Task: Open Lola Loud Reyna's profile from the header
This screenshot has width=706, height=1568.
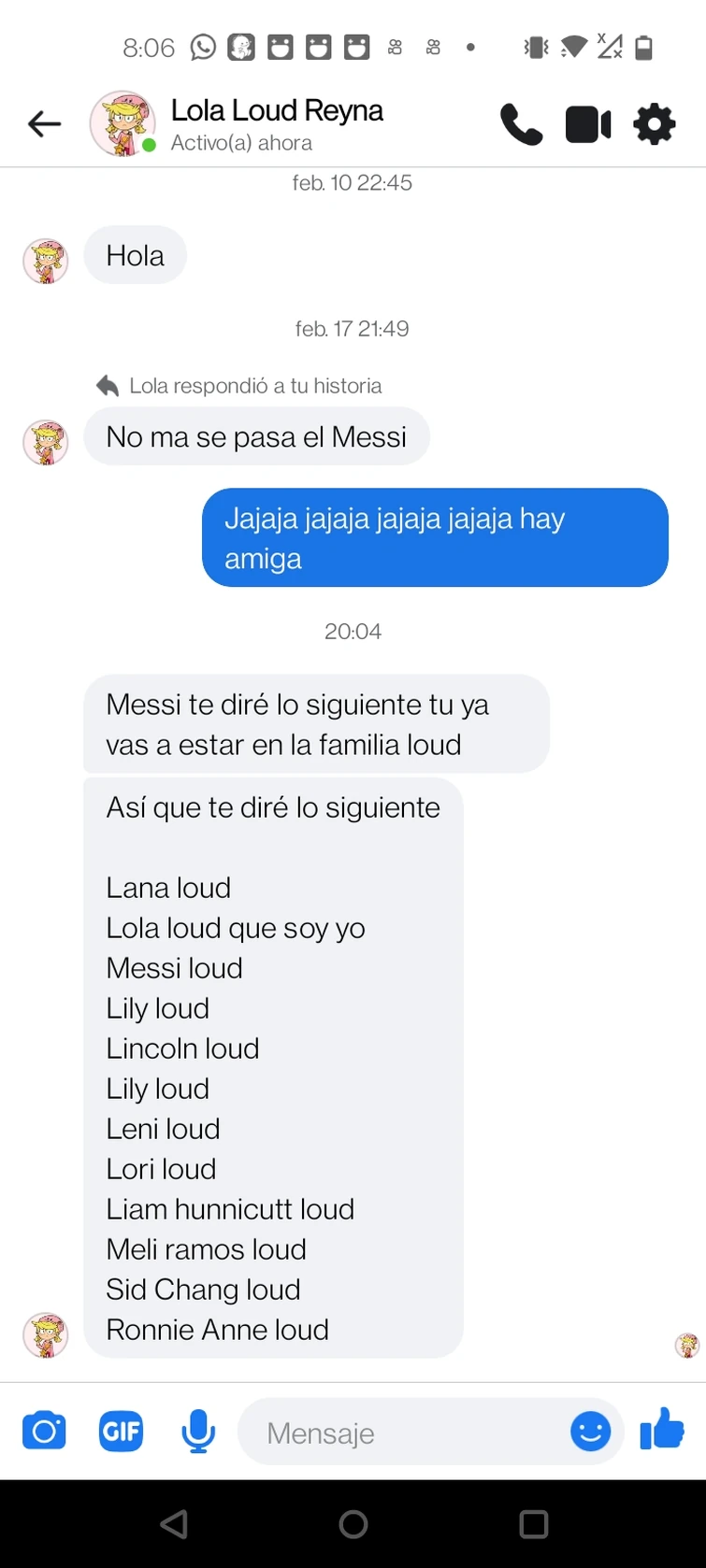Action: pos(277,110)
